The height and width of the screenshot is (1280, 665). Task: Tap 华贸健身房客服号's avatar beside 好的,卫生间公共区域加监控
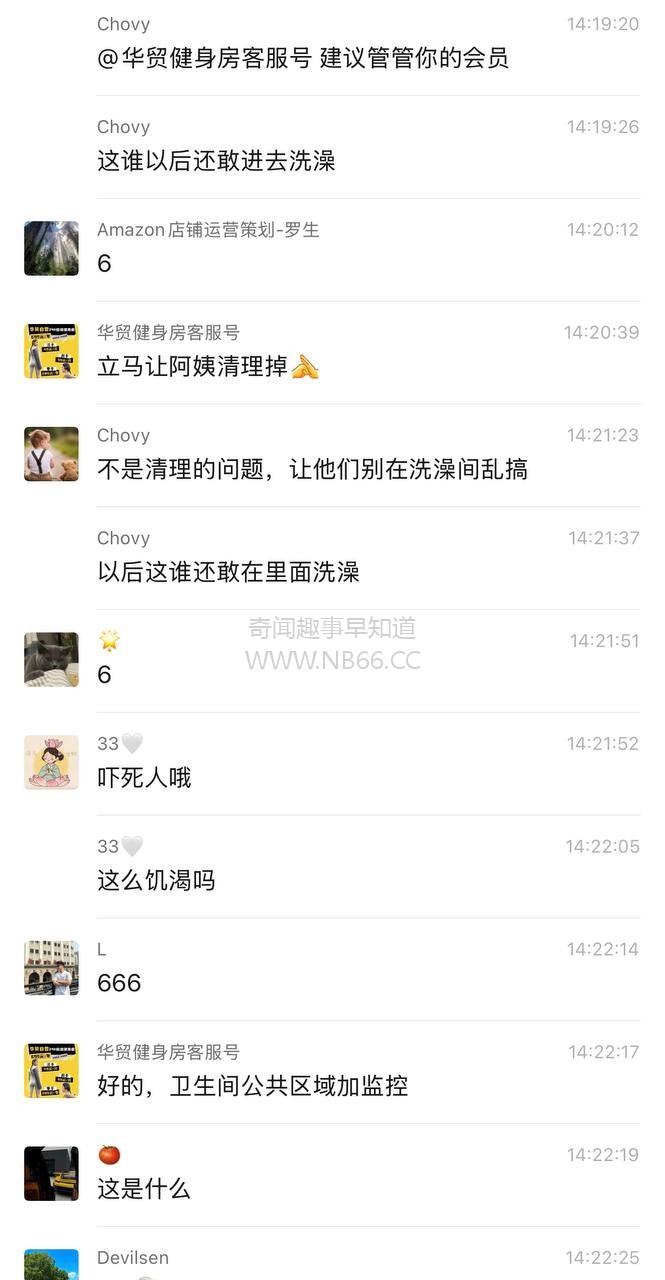click(51, 1070)
